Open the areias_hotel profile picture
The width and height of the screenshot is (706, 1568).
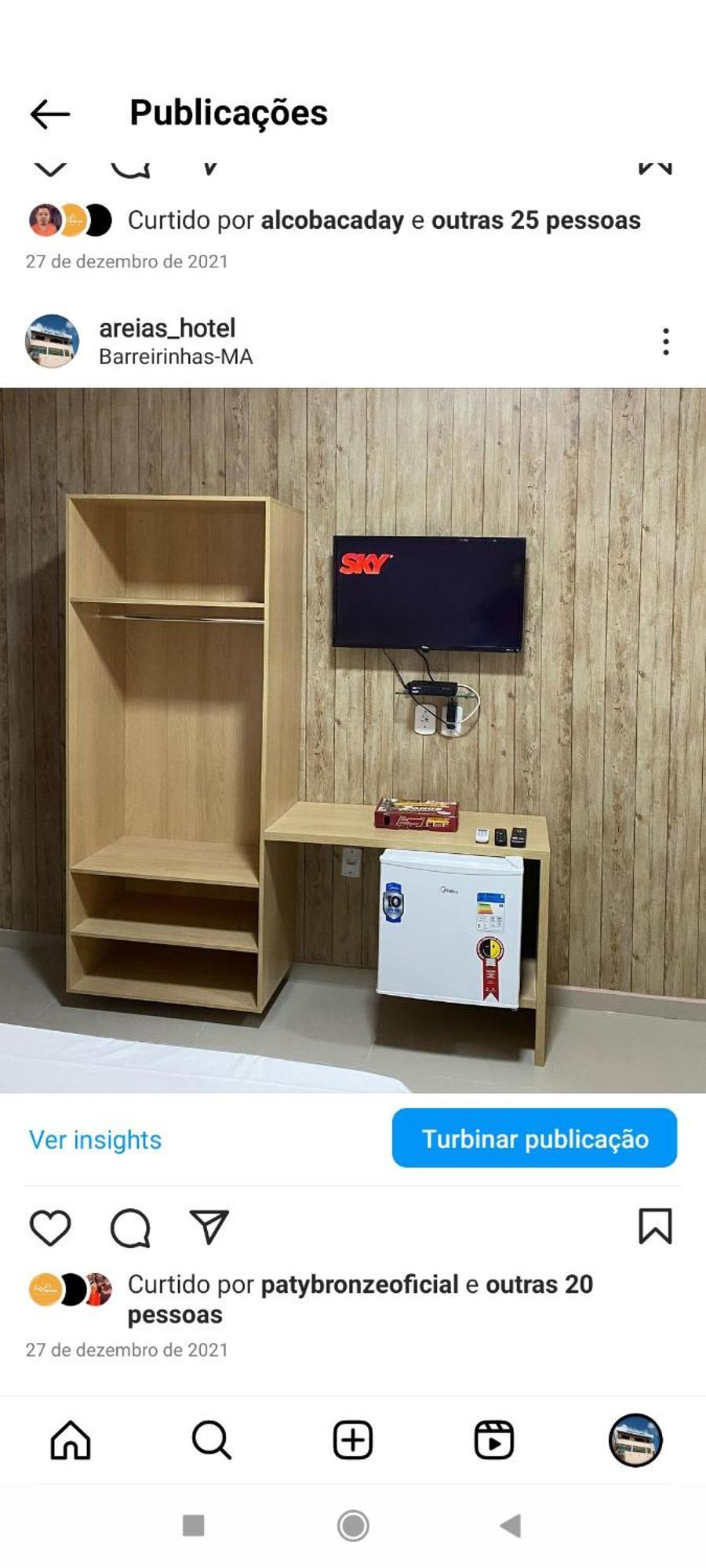53,342
